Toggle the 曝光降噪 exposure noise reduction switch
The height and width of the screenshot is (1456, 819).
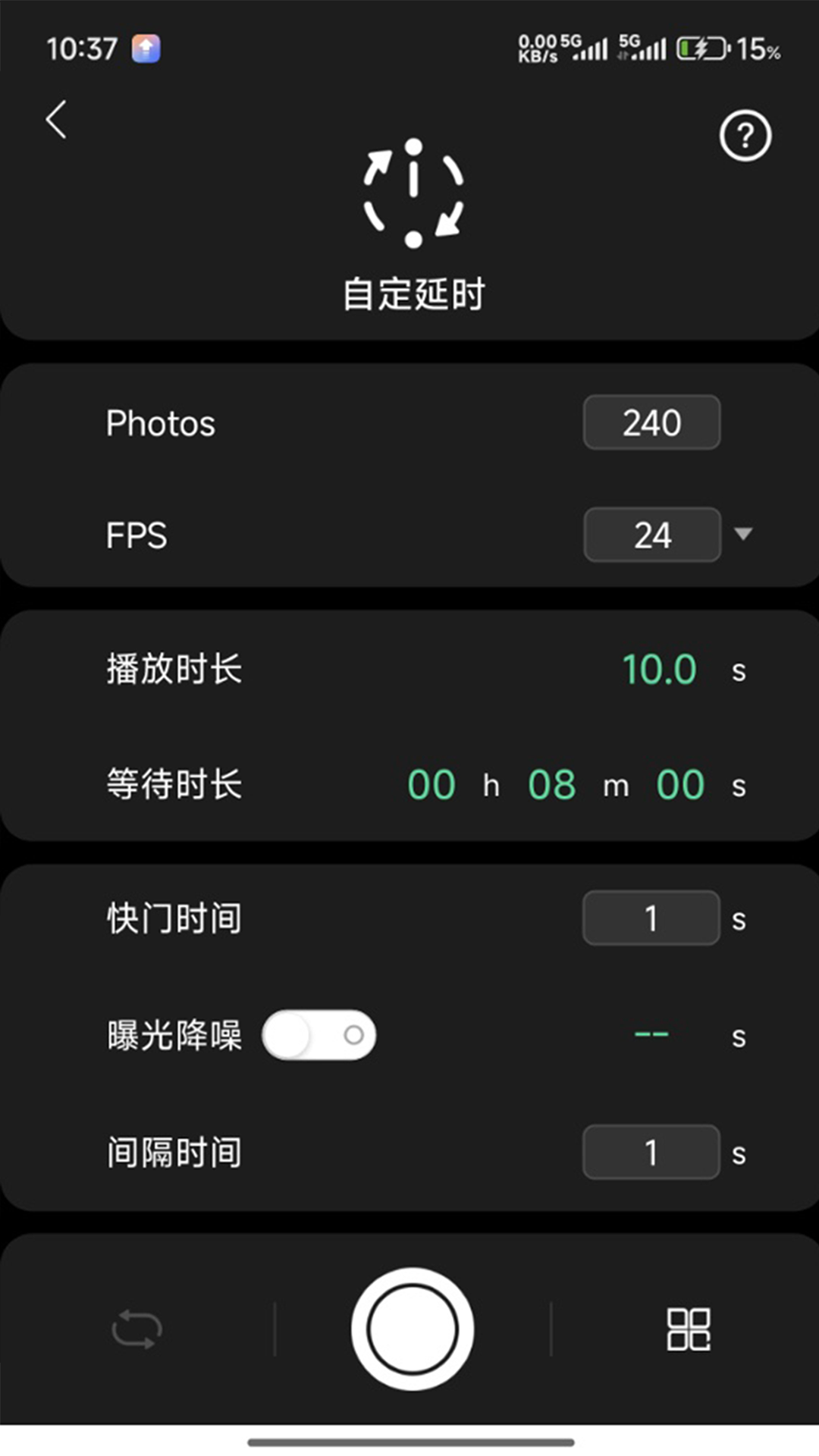point(318,1034)
